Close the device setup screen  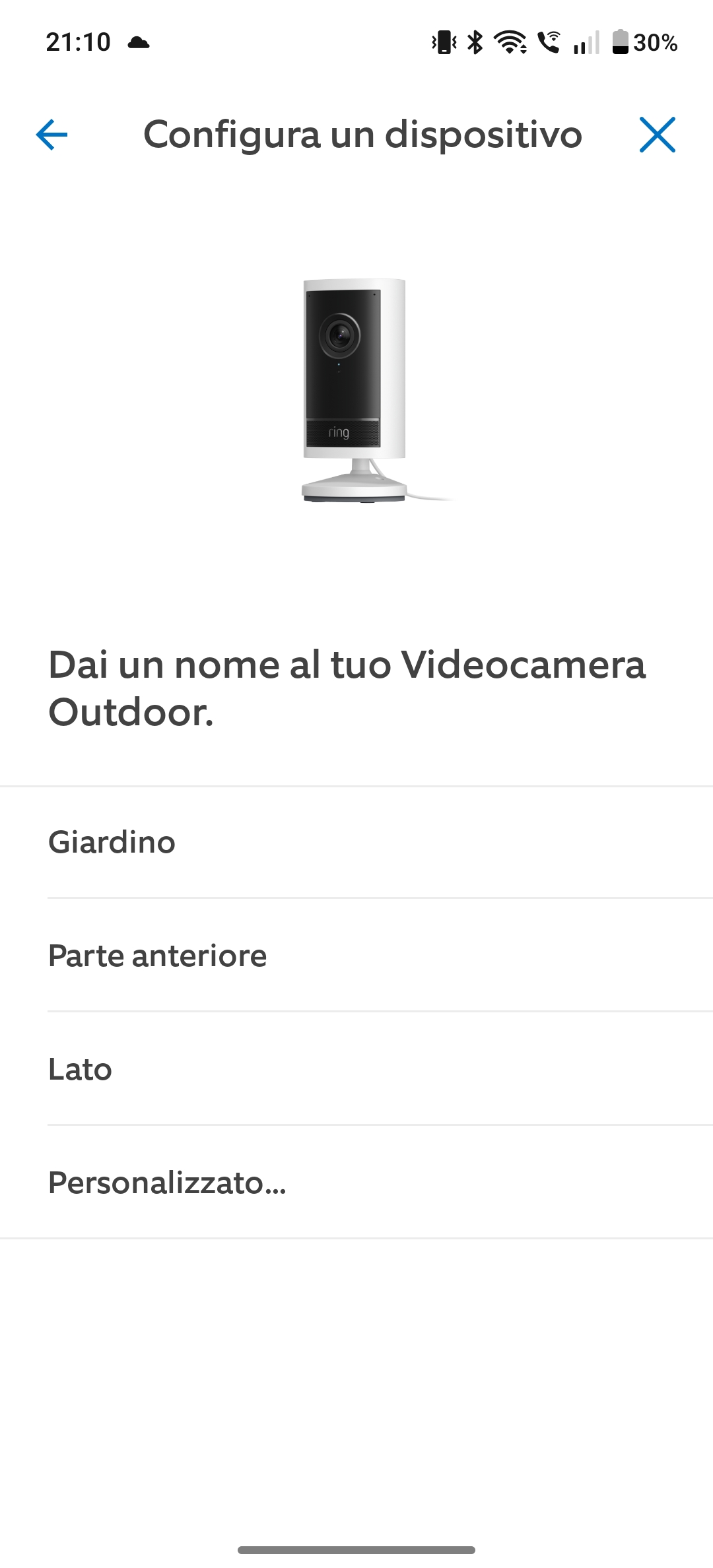click(x=657, y=135)
